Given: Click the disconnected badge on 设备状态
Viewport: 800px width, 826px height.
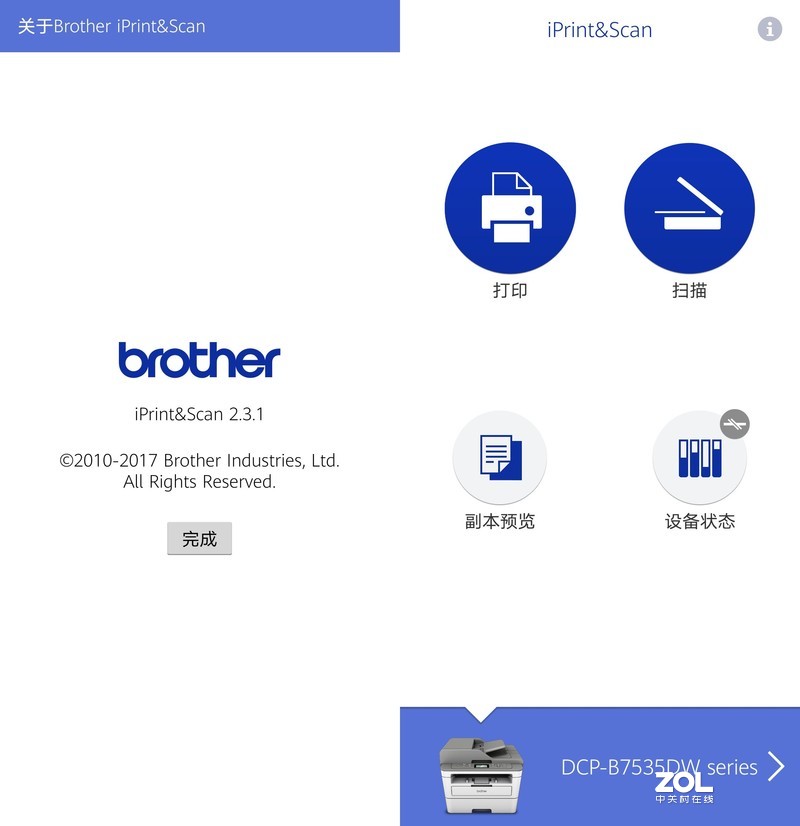Looking at the screenshot, I should pos(733,424).
